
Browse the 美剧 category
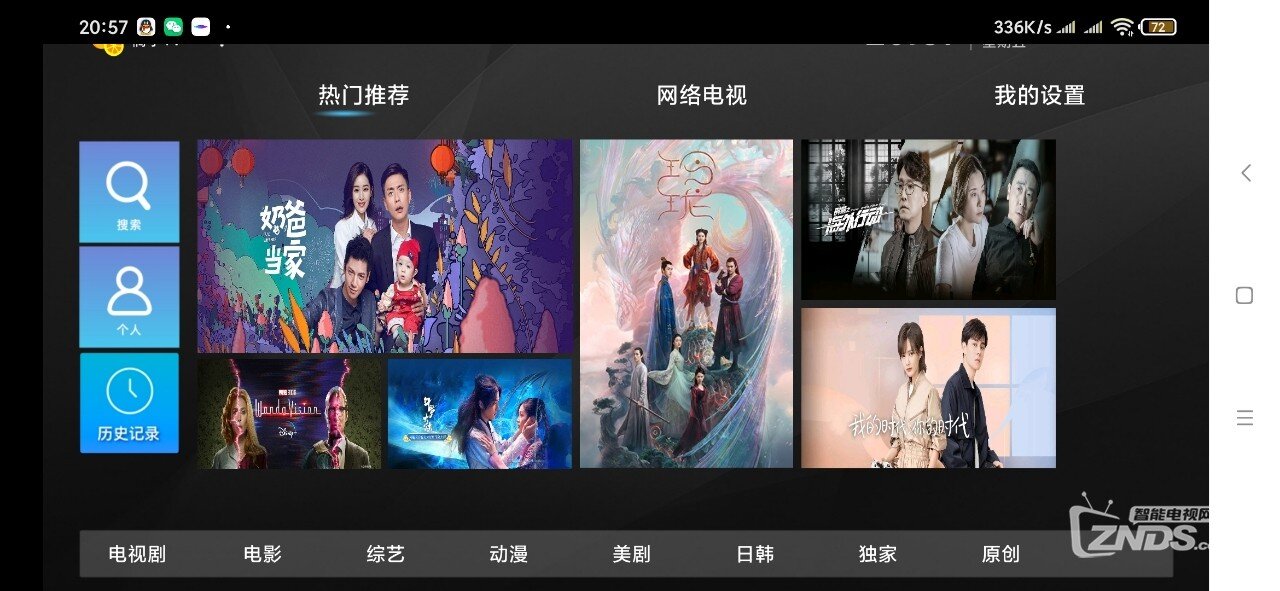[x=631, y=554]
